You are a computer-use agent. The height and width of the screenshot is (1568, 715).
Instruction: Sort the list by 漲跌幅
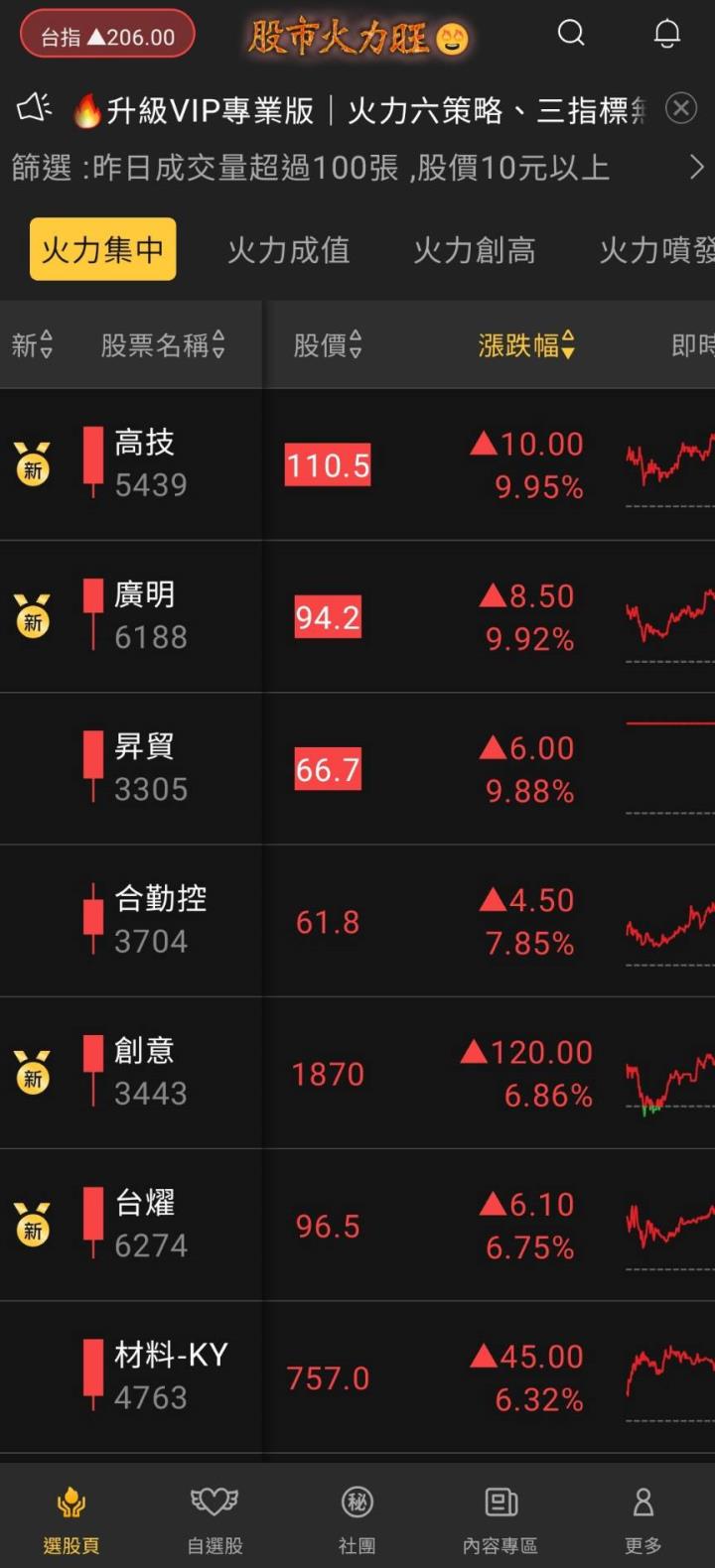click(526, 345)
